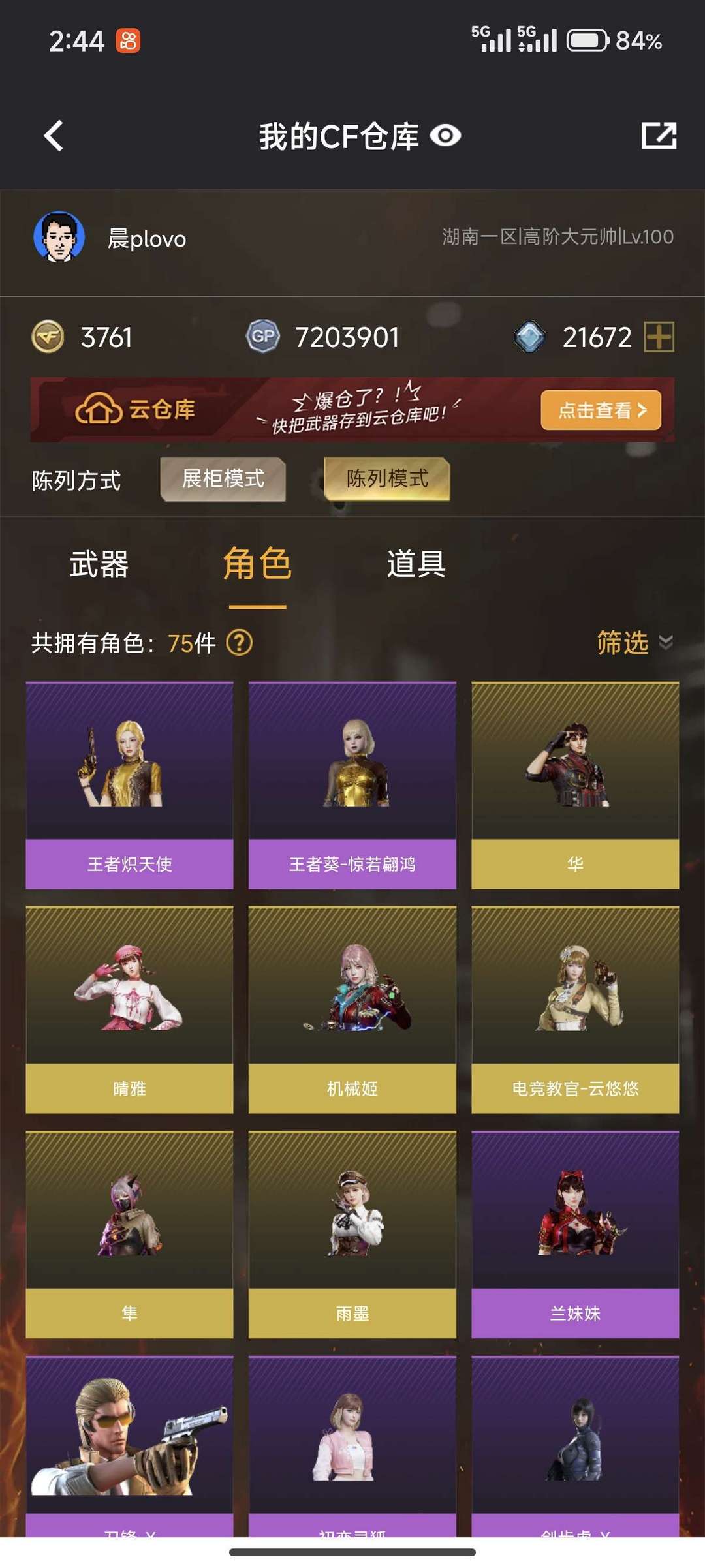Select 展柜模式 display mode
This screenshot has width=705, height=1568.
[223, 479]
